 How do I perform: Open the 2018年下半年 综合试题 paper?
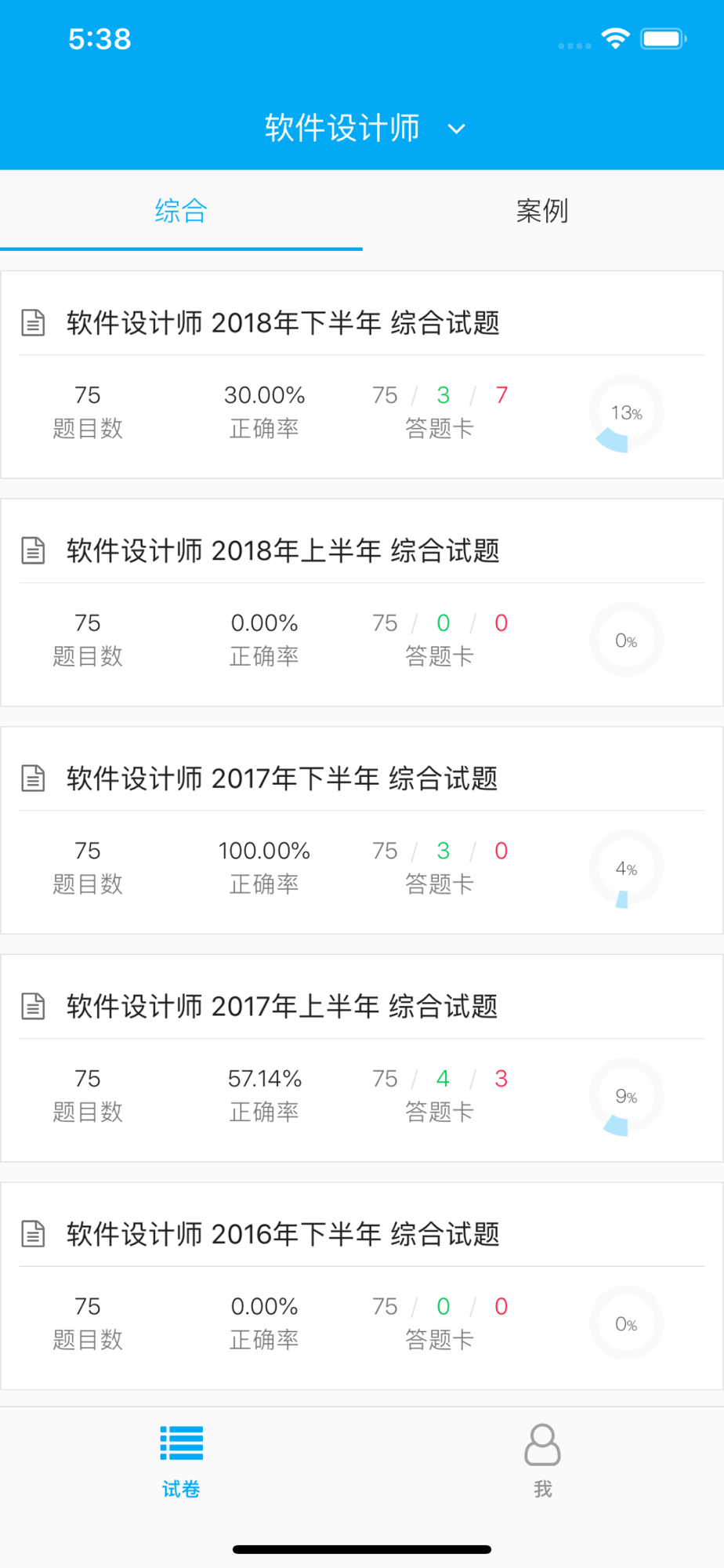click(362, 375)
